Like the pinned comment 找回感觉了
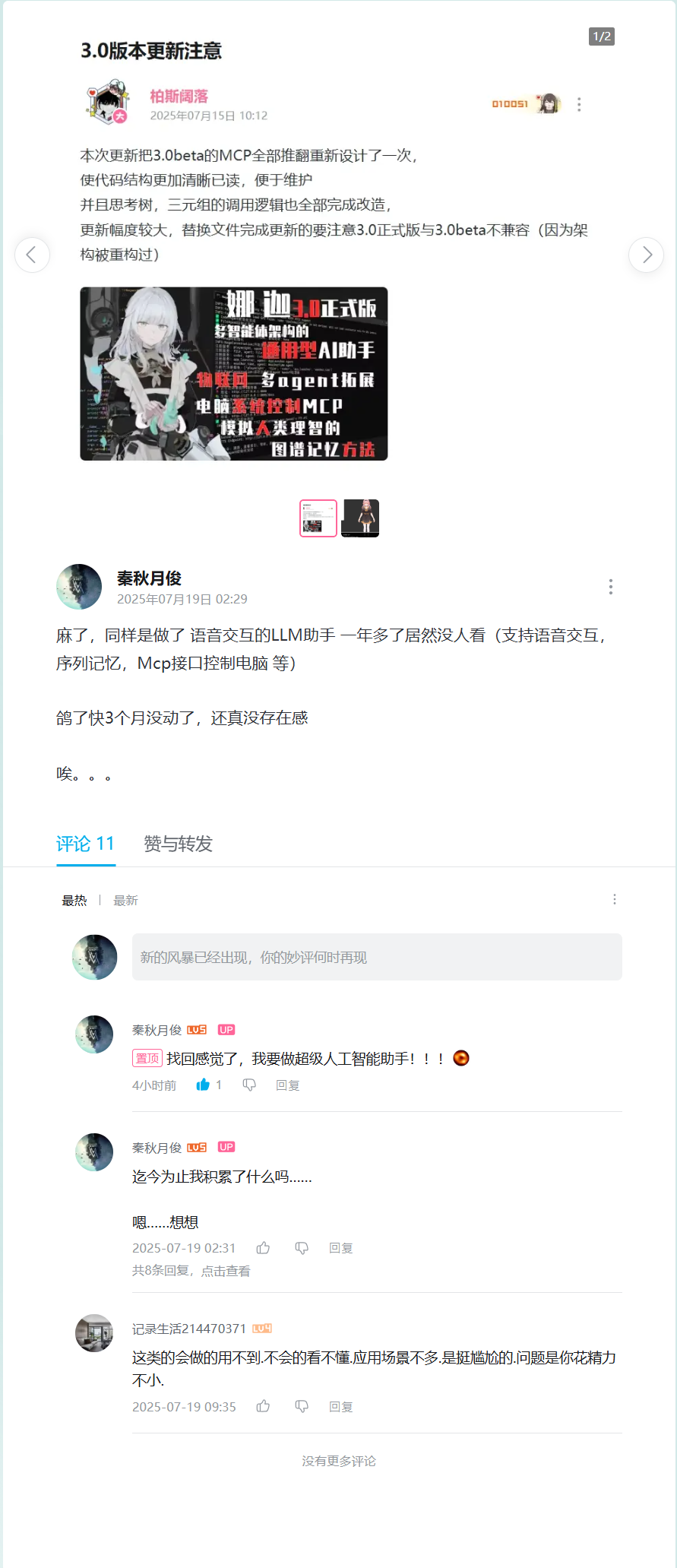 [203, 1085]
